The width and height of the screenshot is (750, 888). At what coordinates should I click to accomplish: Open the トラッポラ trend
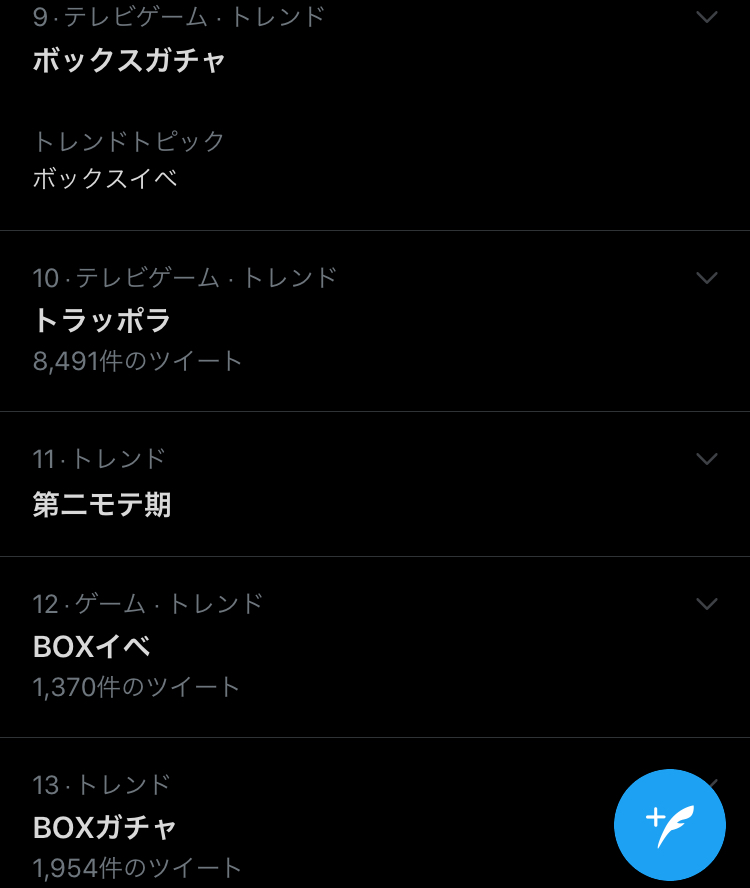[102, 320]
